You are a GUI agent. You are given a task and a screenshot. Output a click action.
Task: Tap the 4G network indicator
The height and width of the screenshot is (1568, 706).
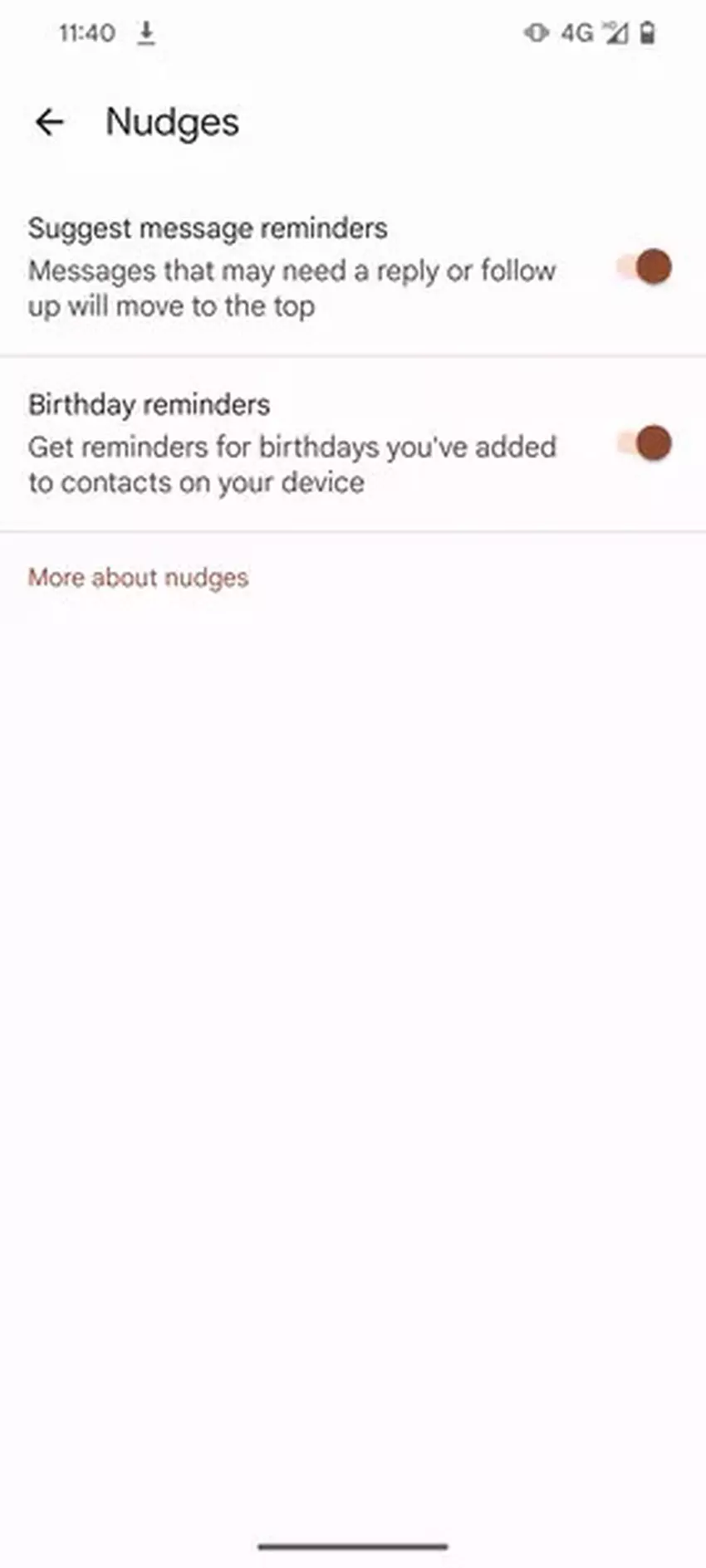(576, 33)
